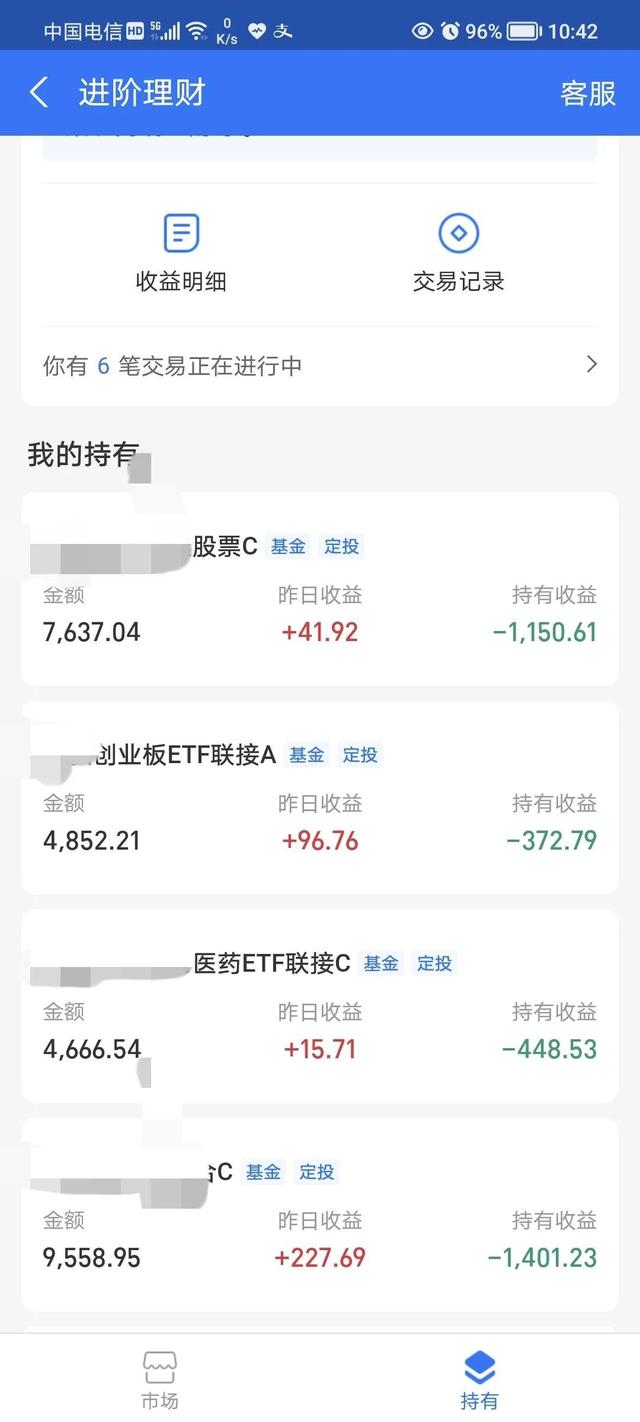Screen dimensions: 640x1422
Task: Go back from 进阶理财 page
Action: point(39,93)
